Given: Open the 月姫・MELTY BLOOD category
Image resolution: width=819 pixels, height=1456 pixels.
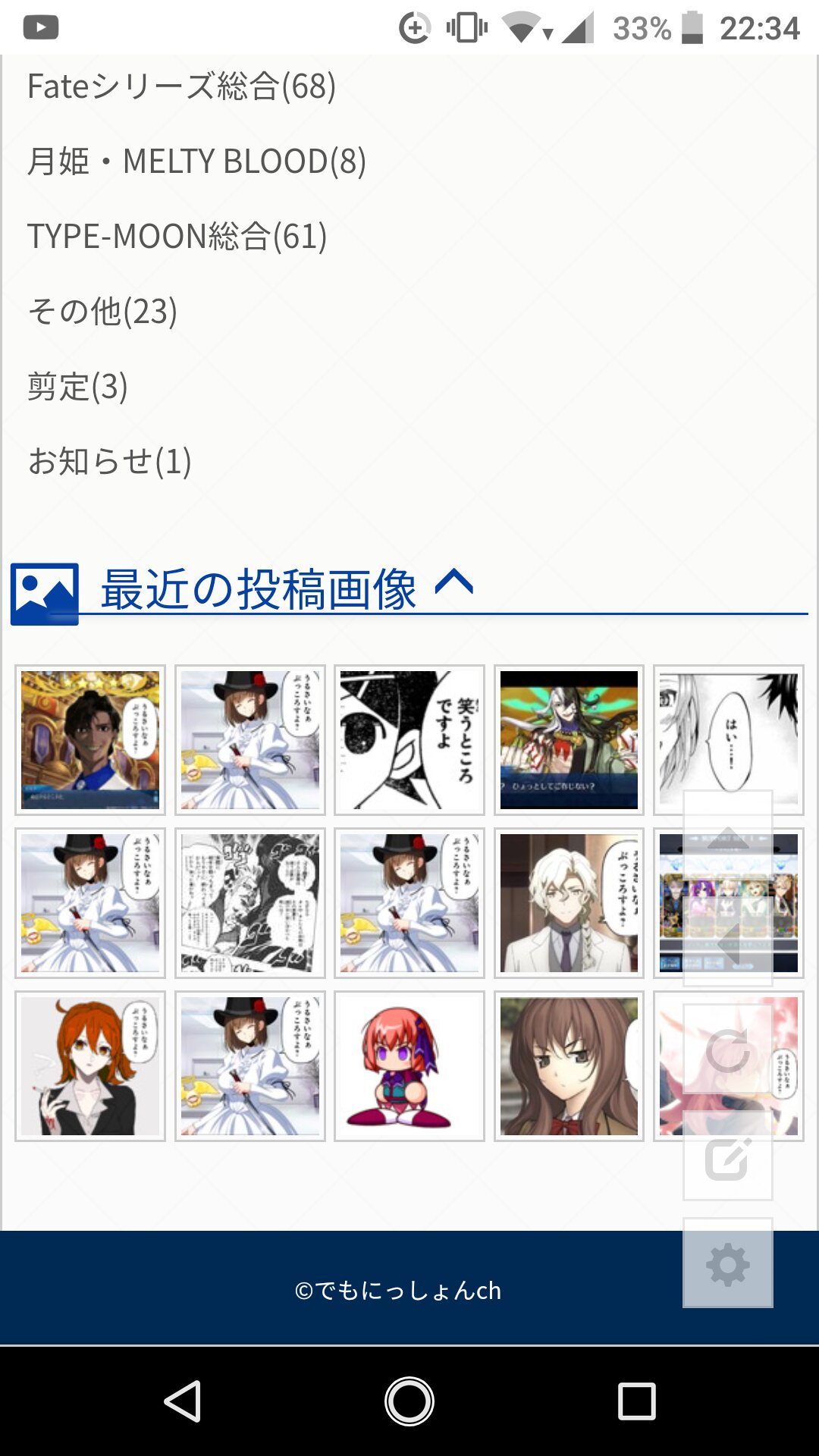Looking at the screenshot, I should point(196,162).
